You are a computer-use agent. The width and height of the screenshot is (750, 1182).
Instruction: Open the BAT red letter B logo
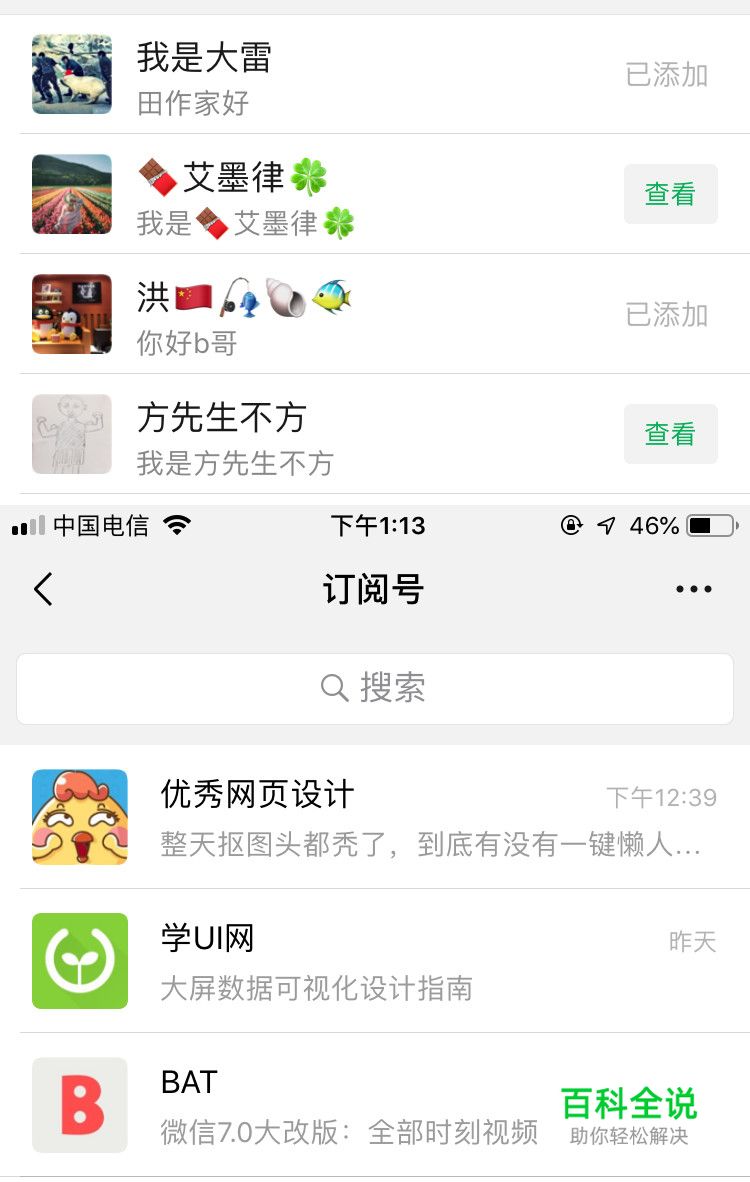click(x=79, y=1105)
